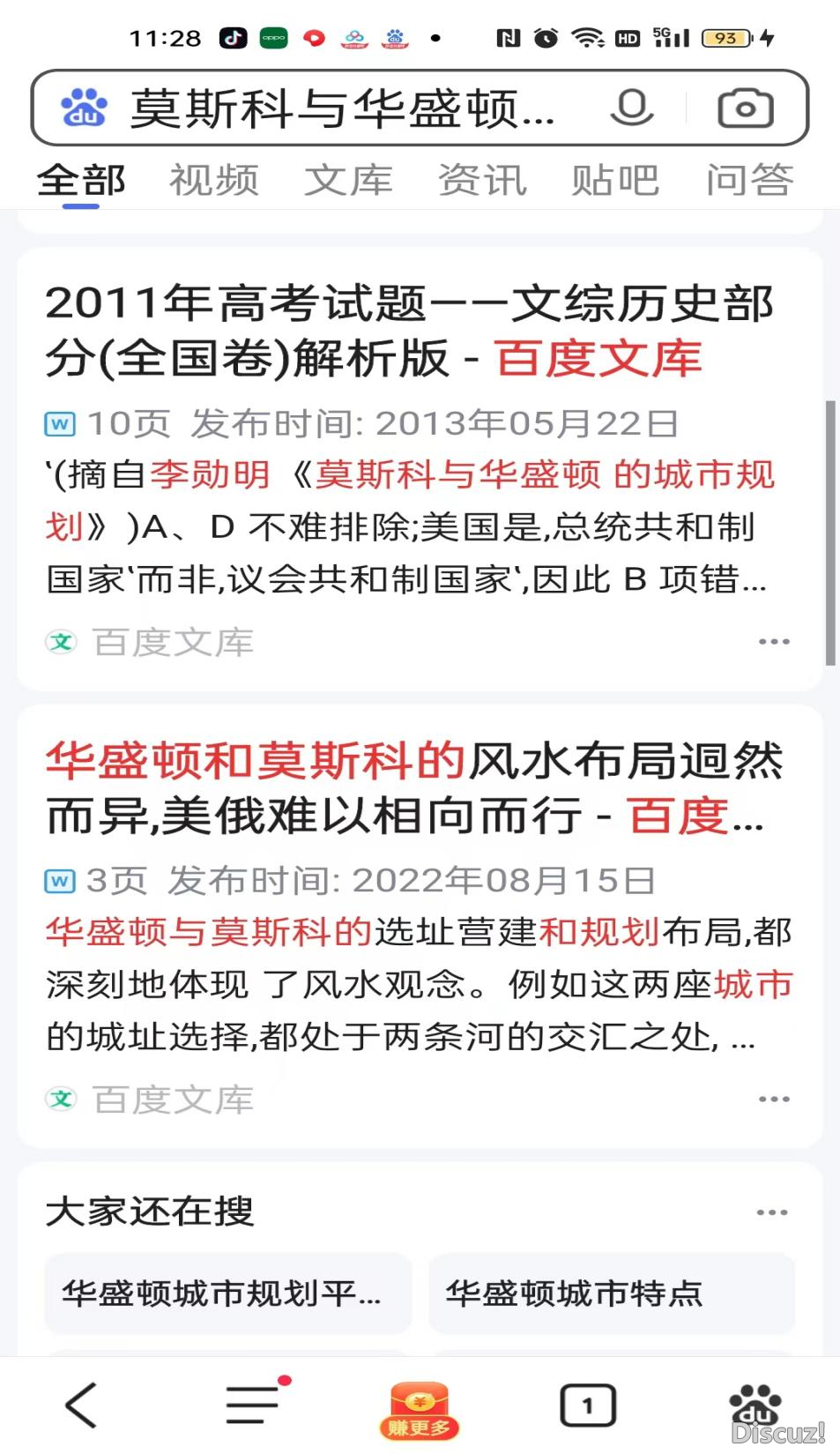Tap the search box with 莫斯科与华盛顿 query
The width and height of the screenshot is (840, 1454).
pyautogui.click(x=344, y=108)
